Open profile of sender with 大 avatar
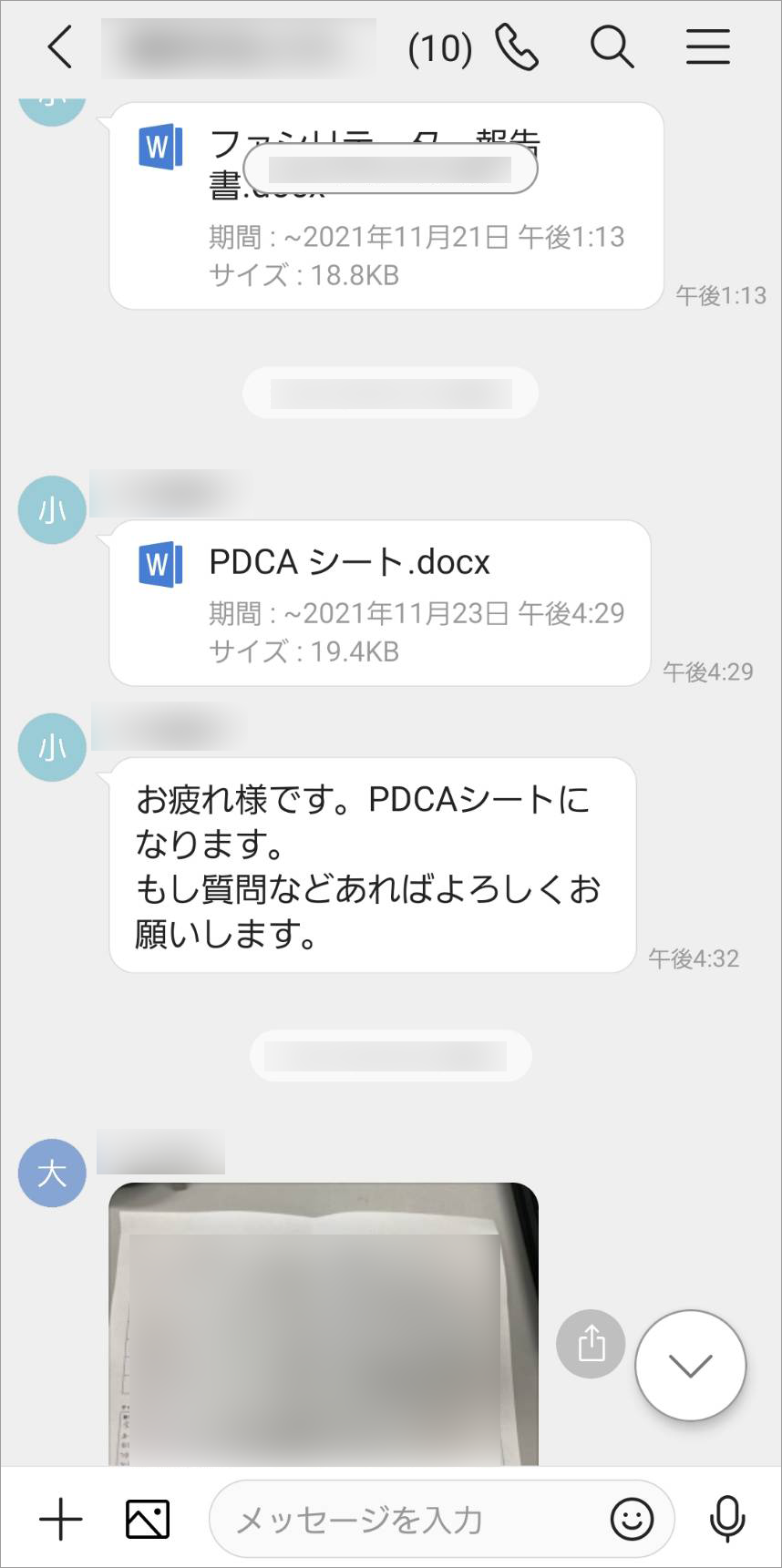The image size is (782, 1568). point(52,1173)
